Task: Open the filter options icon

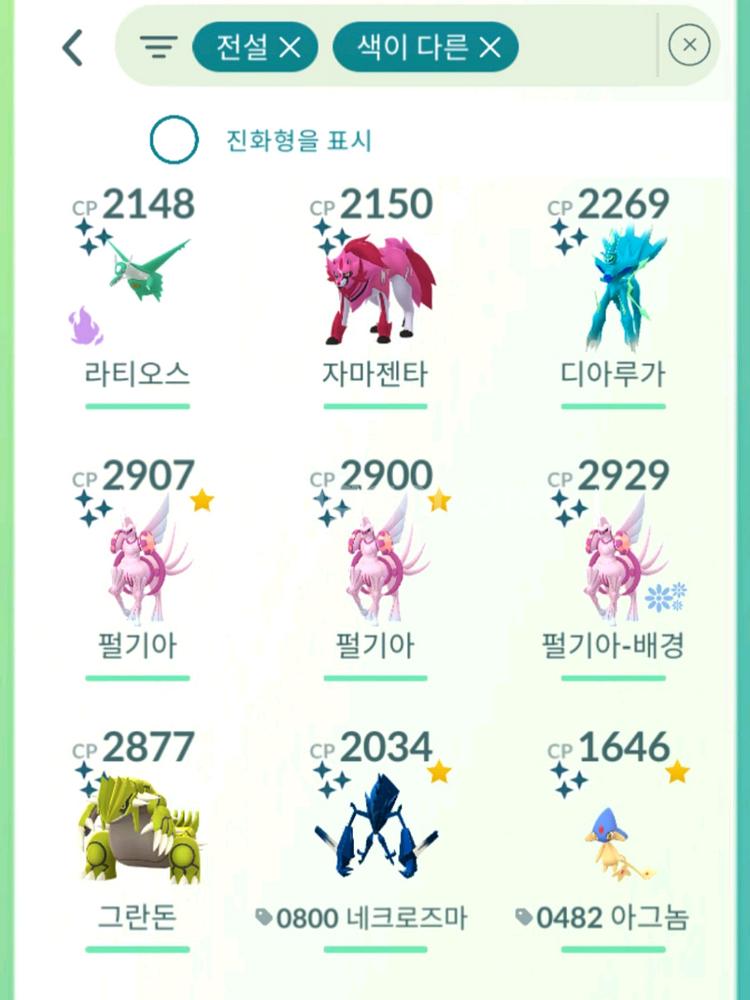Action: point(158,47)
